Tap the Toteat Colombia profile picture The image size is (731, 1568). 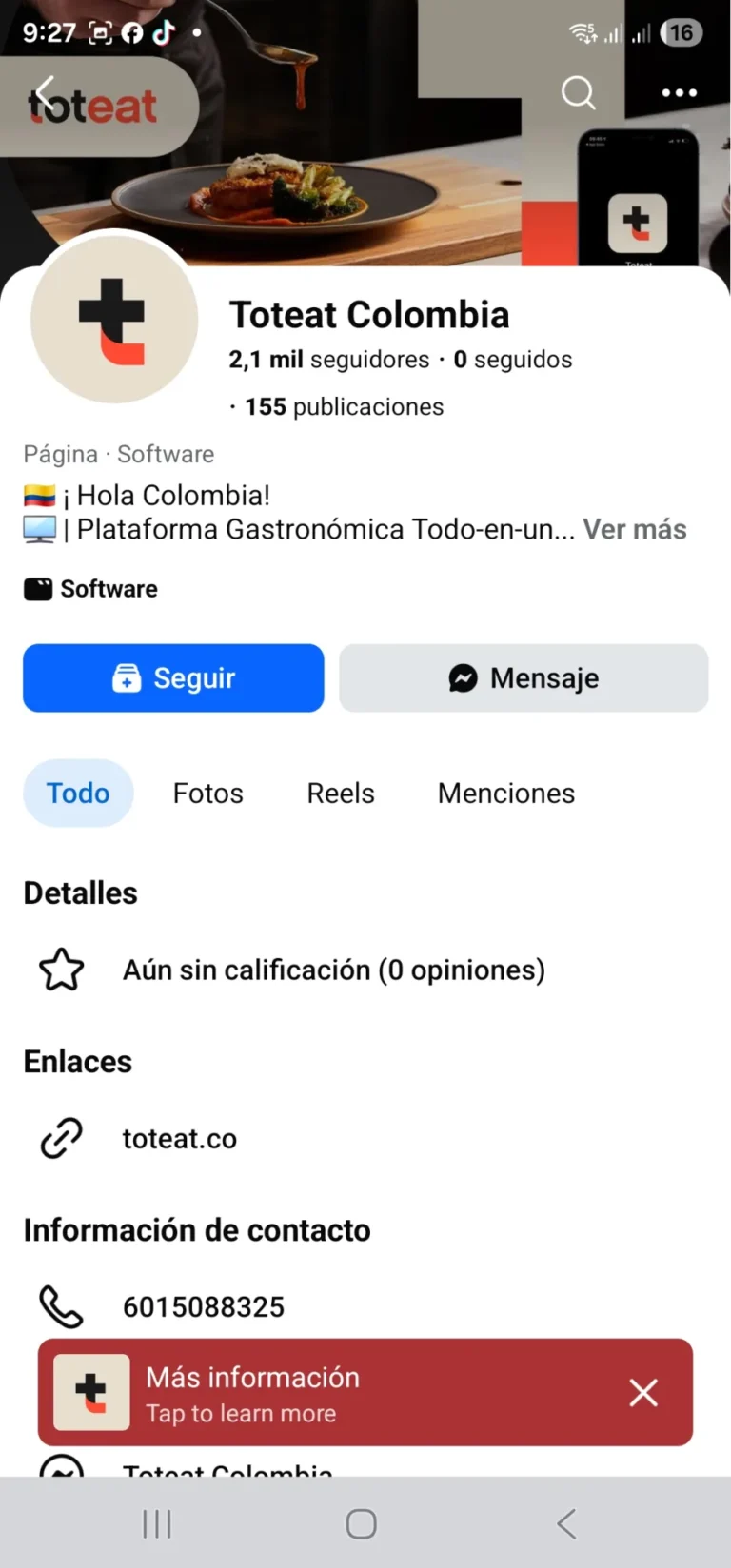[113, 319]
